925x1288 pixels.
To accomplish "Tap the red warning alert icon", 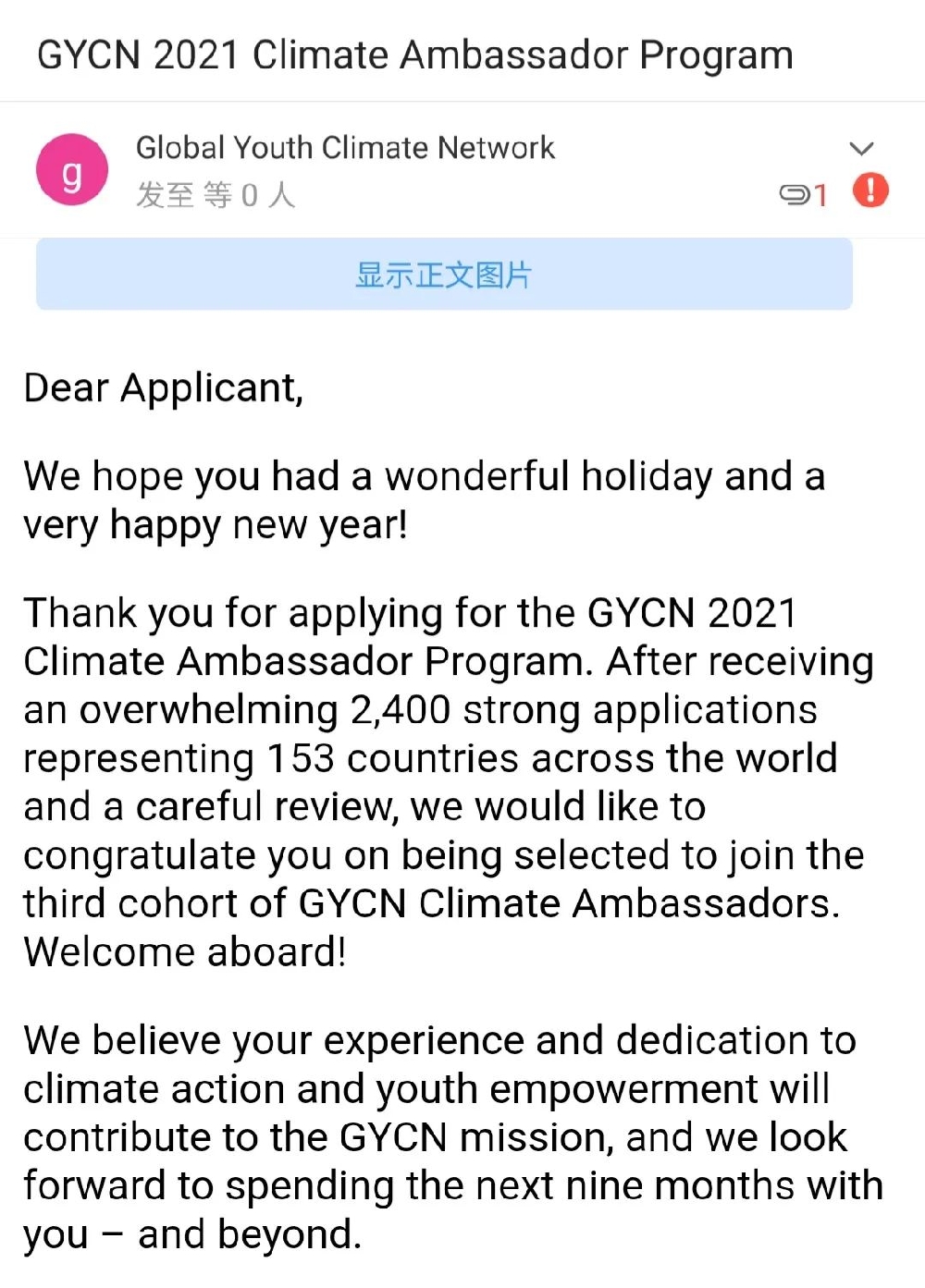I will [869, 190].
